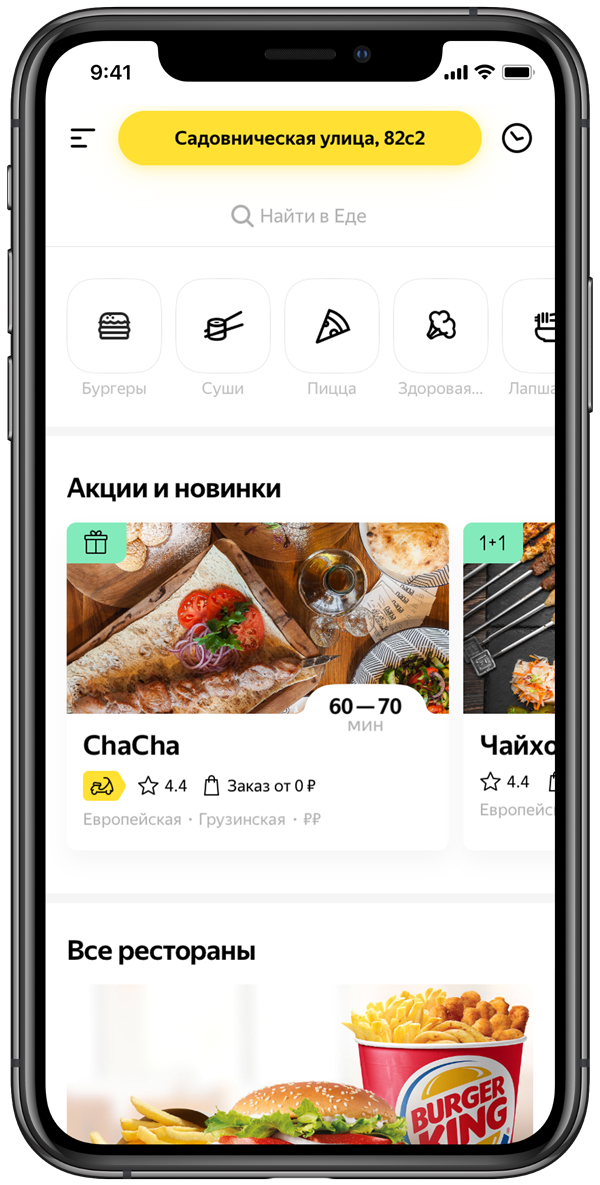This screenshot has width=600, height=1185.
Task: Open the ChaCha restaurant card
Action: pyautogui.click(x=257, y=685)
